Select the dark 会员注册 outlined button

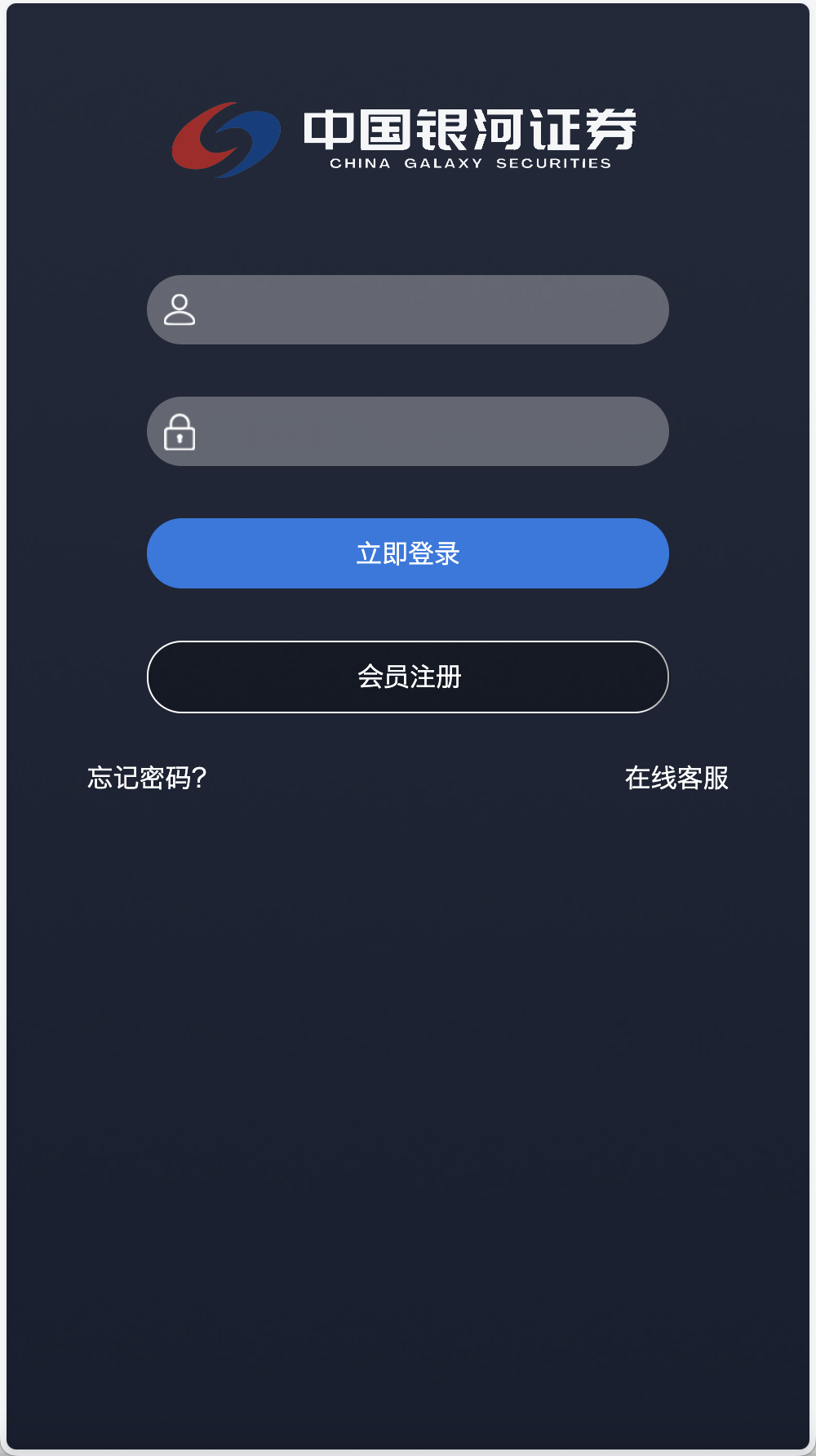(407, 677)
